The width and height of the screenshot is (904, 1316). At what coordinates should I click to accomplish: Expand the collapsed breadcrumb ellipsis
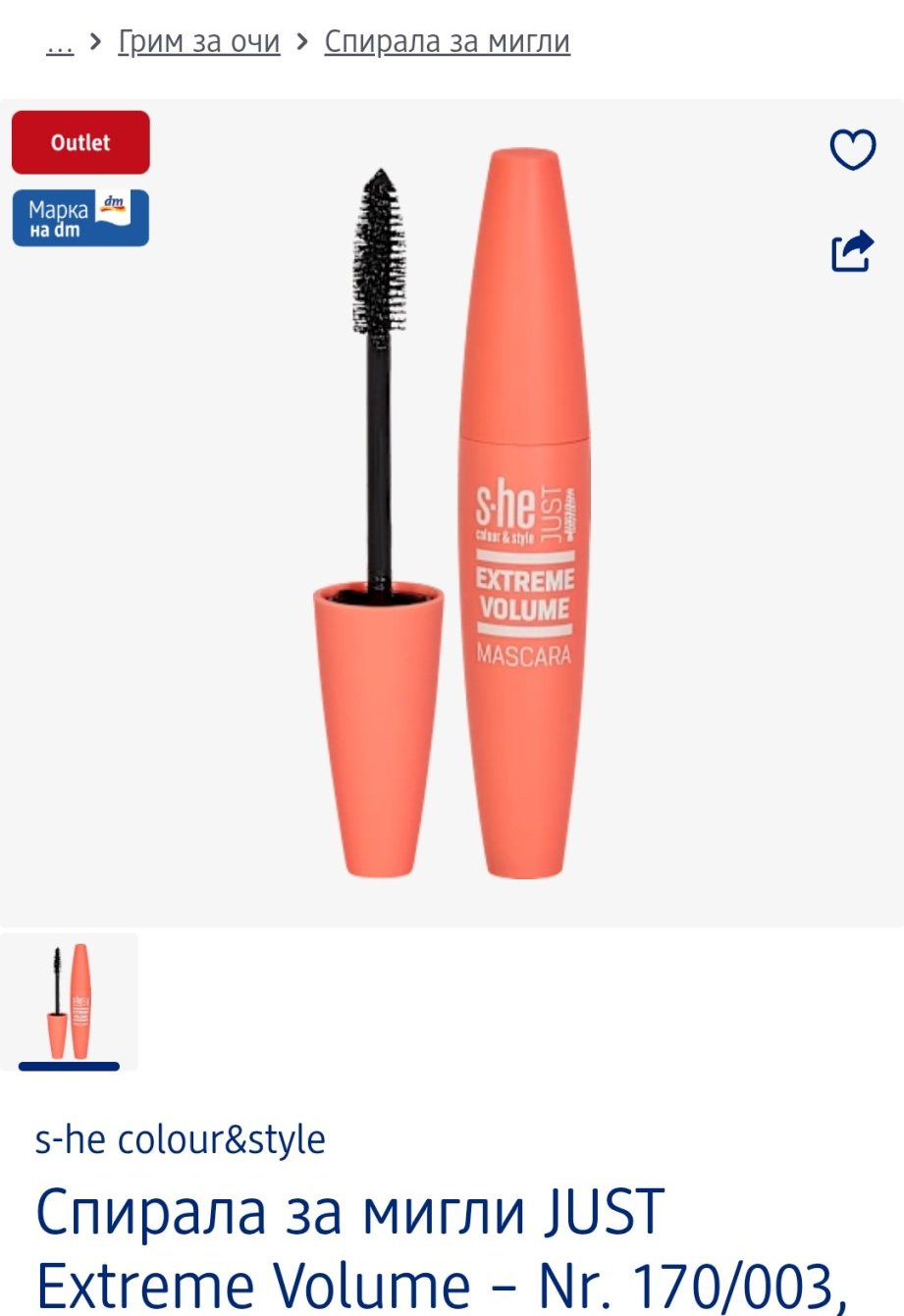tap(60, 43)
